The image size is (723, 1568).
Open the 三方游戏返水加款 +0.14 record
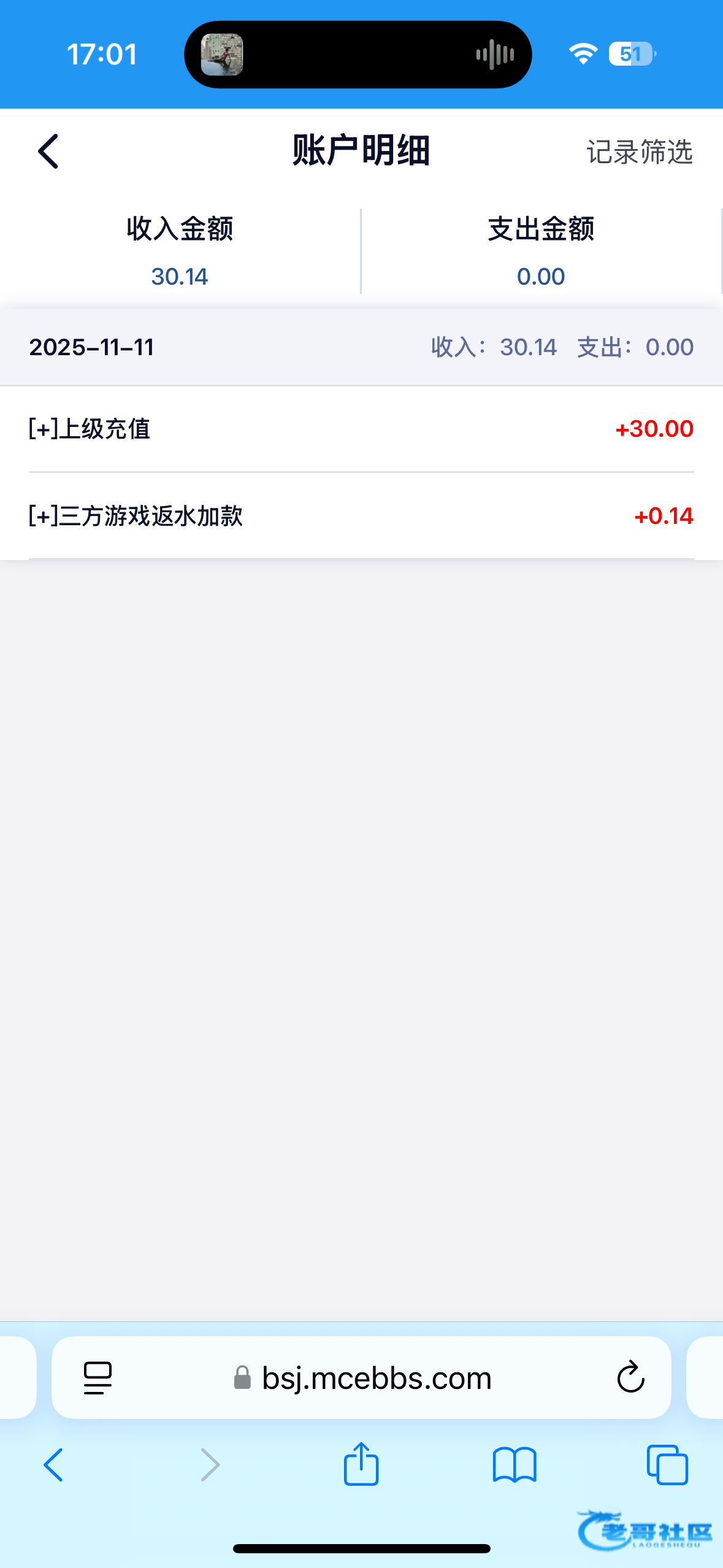click(x=361, y=516)
